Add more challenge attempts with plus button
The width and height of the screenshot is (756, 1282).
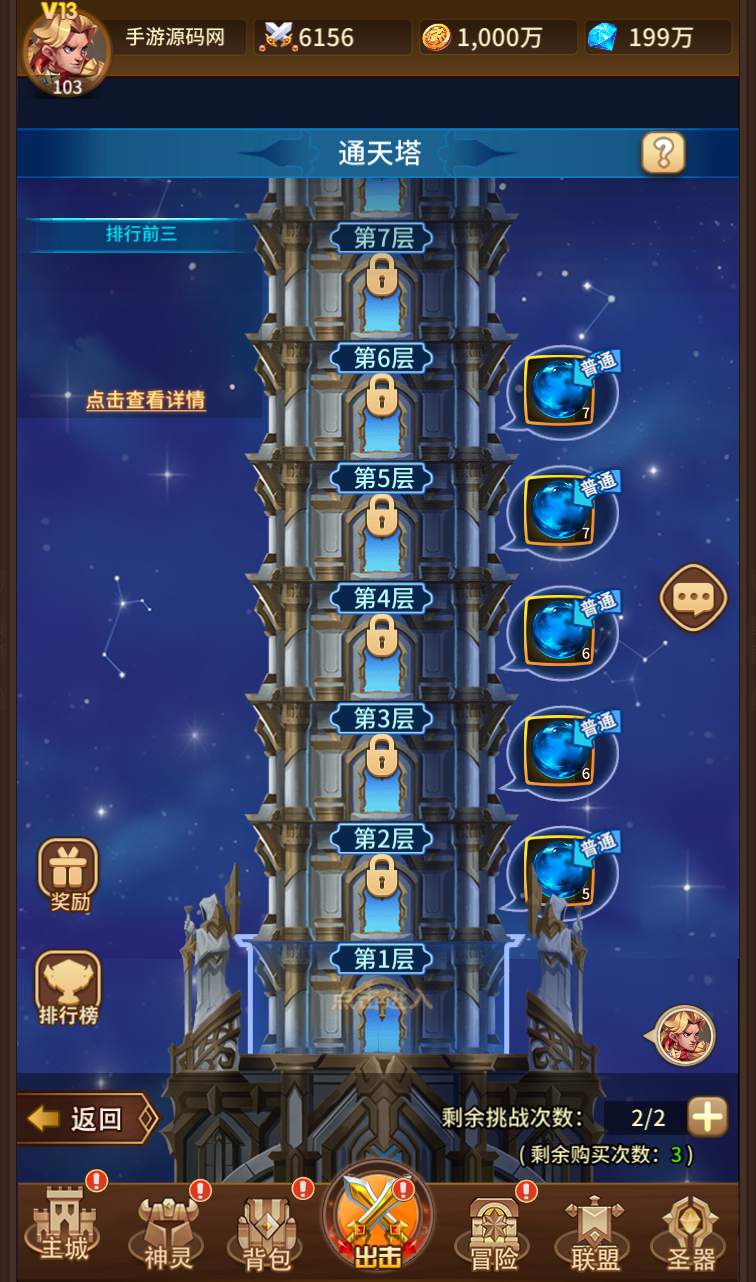[x=707, y=1117]
